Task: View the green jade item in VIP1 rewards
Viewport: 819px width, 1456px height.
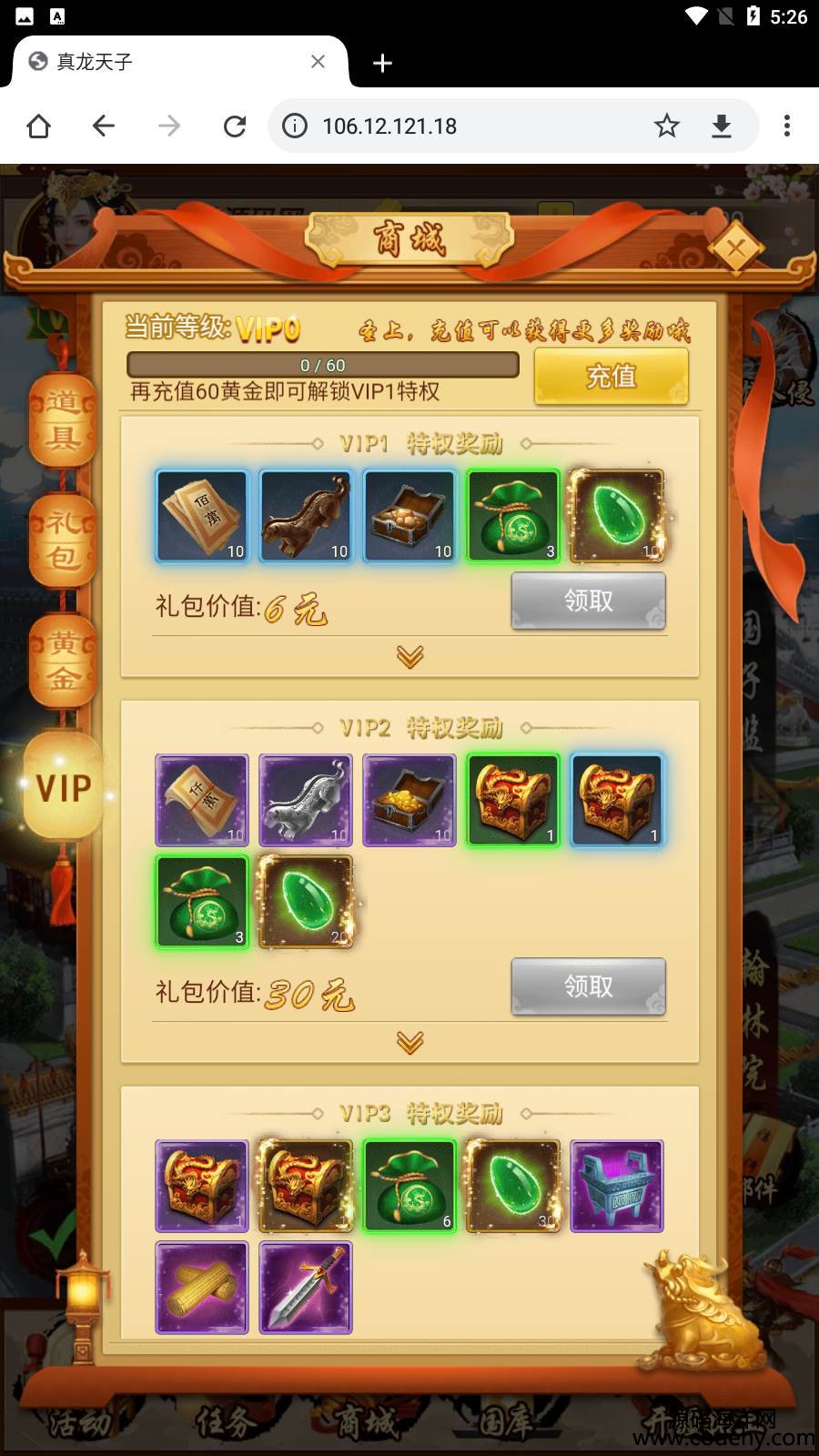Action: pos(617,516)
